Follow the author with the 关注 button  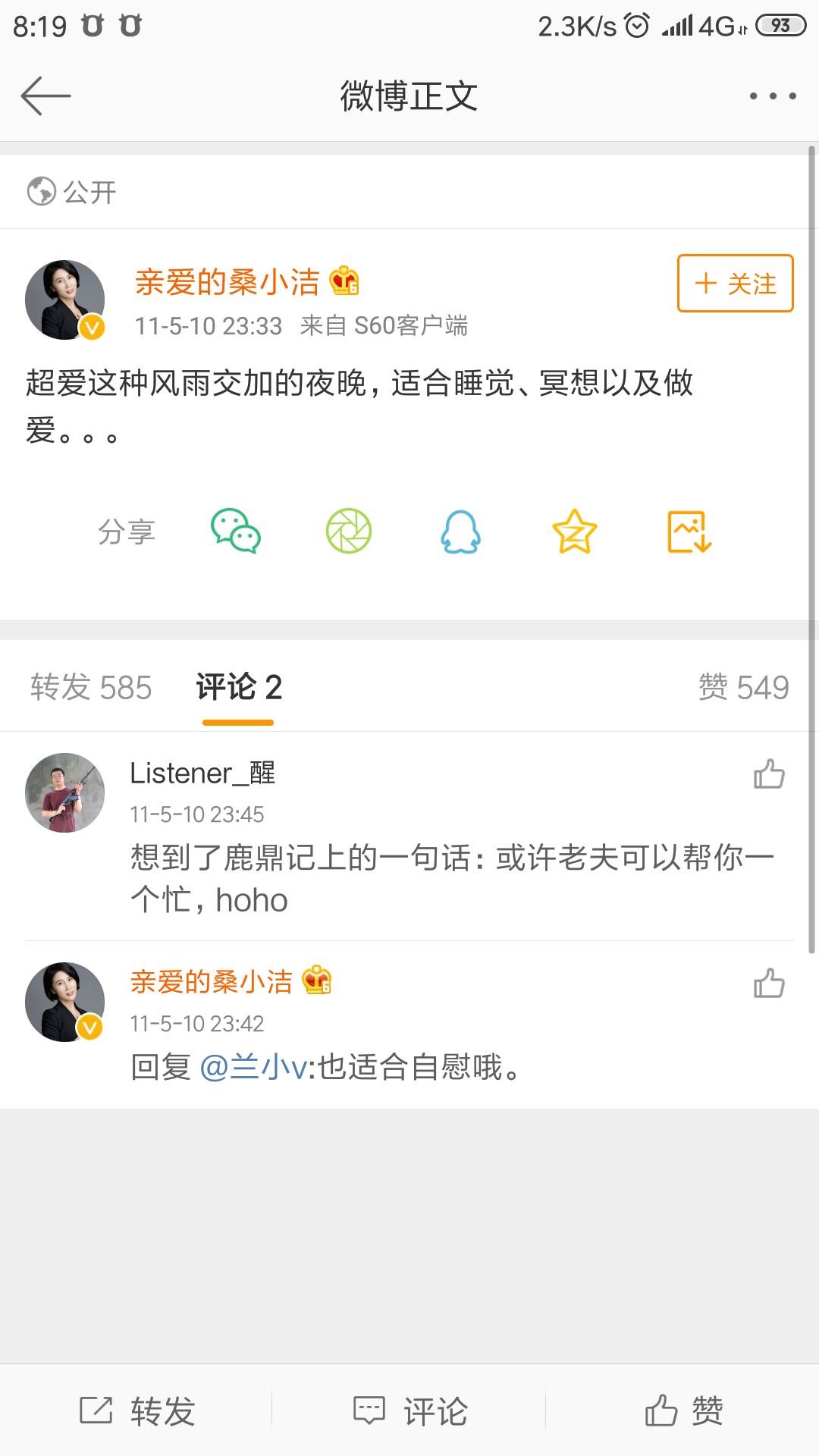tap(735, 284)
